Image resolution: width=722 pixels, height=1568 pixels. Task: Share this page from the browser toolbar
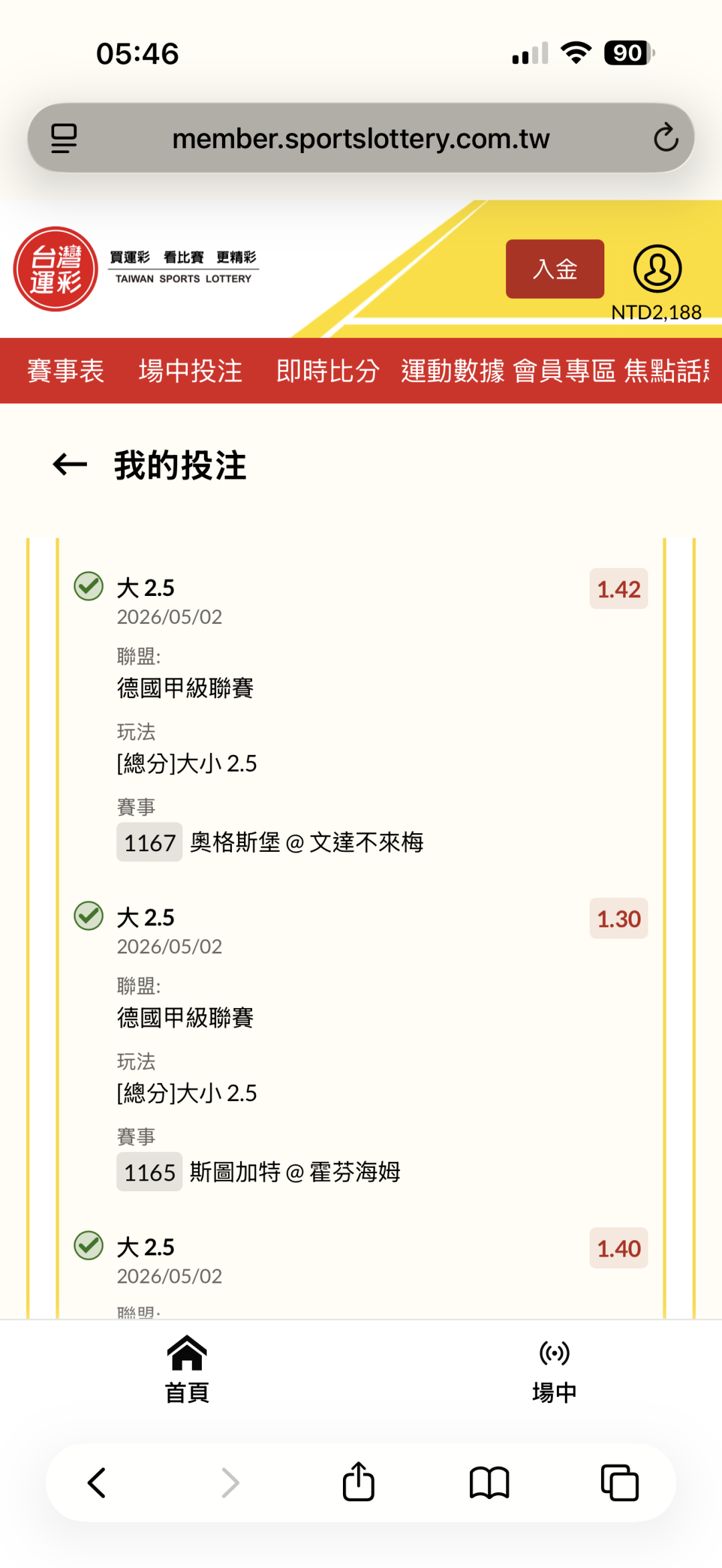pos(358,1482)
